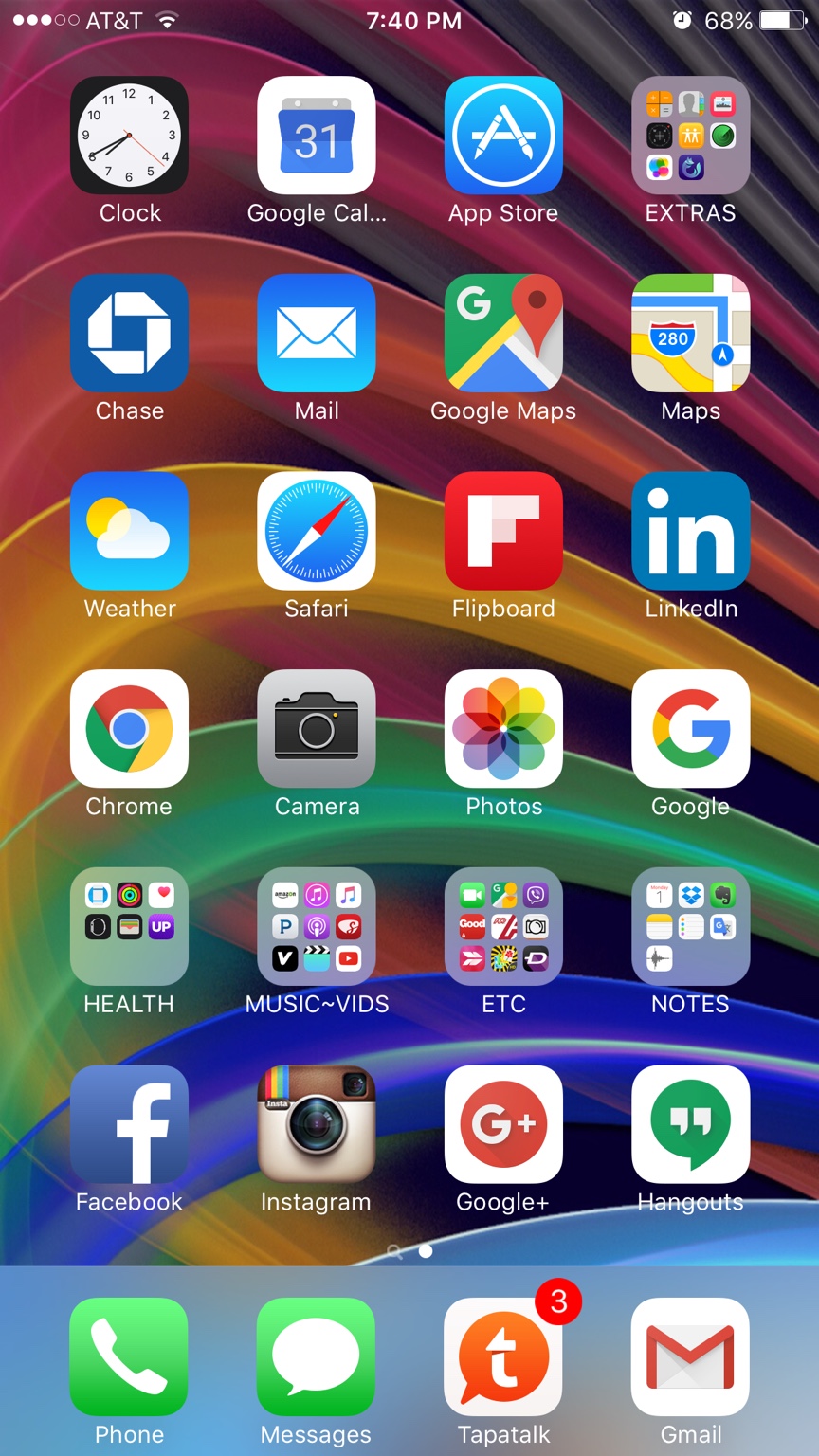Check the Weather app
Image resolution: width=819 pixels, height=1456 pixels.
(129, 531)
